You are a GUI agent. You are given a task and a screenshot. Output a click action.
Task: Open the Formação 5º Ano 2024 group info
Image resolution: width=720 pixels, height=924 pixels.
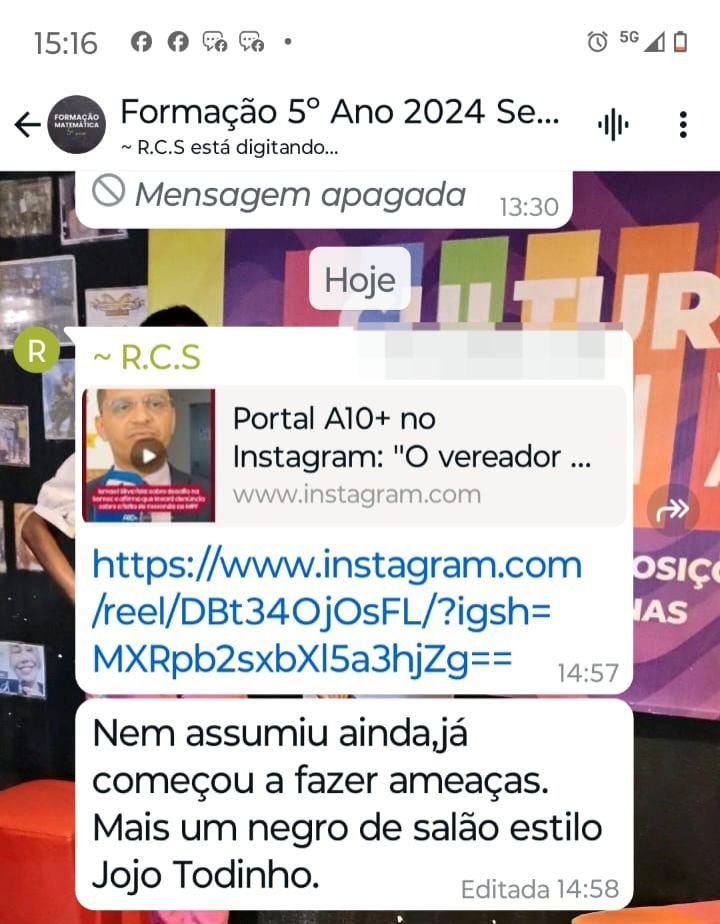[x=340, y=112]
